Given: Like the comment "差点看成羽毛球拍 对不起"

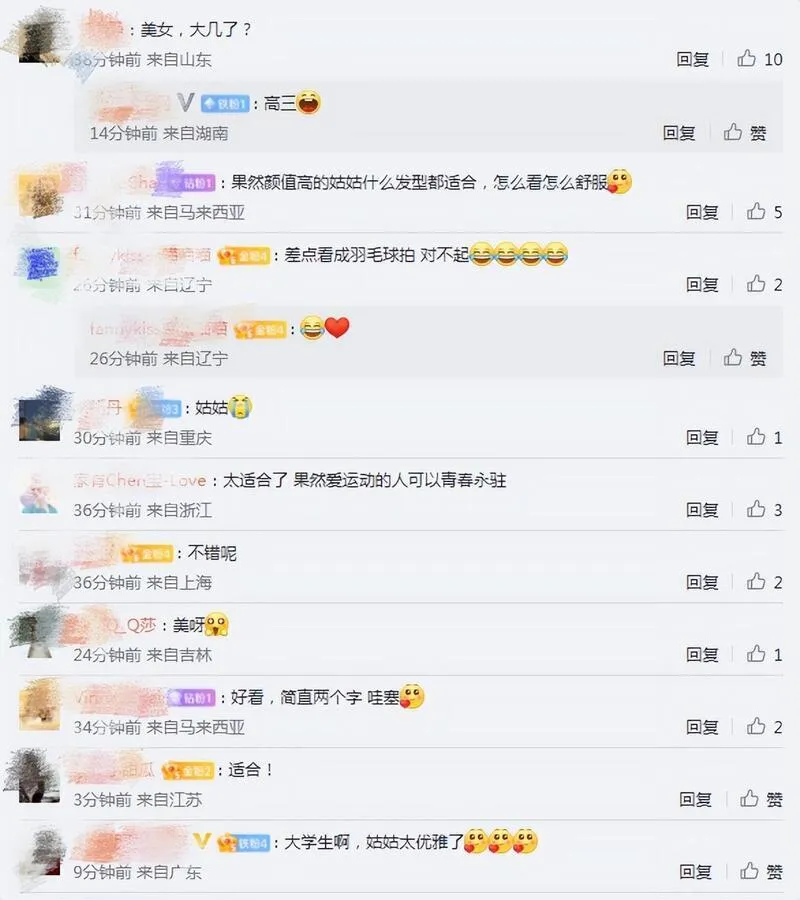Looking at the screenshot, I should point(757,284).
